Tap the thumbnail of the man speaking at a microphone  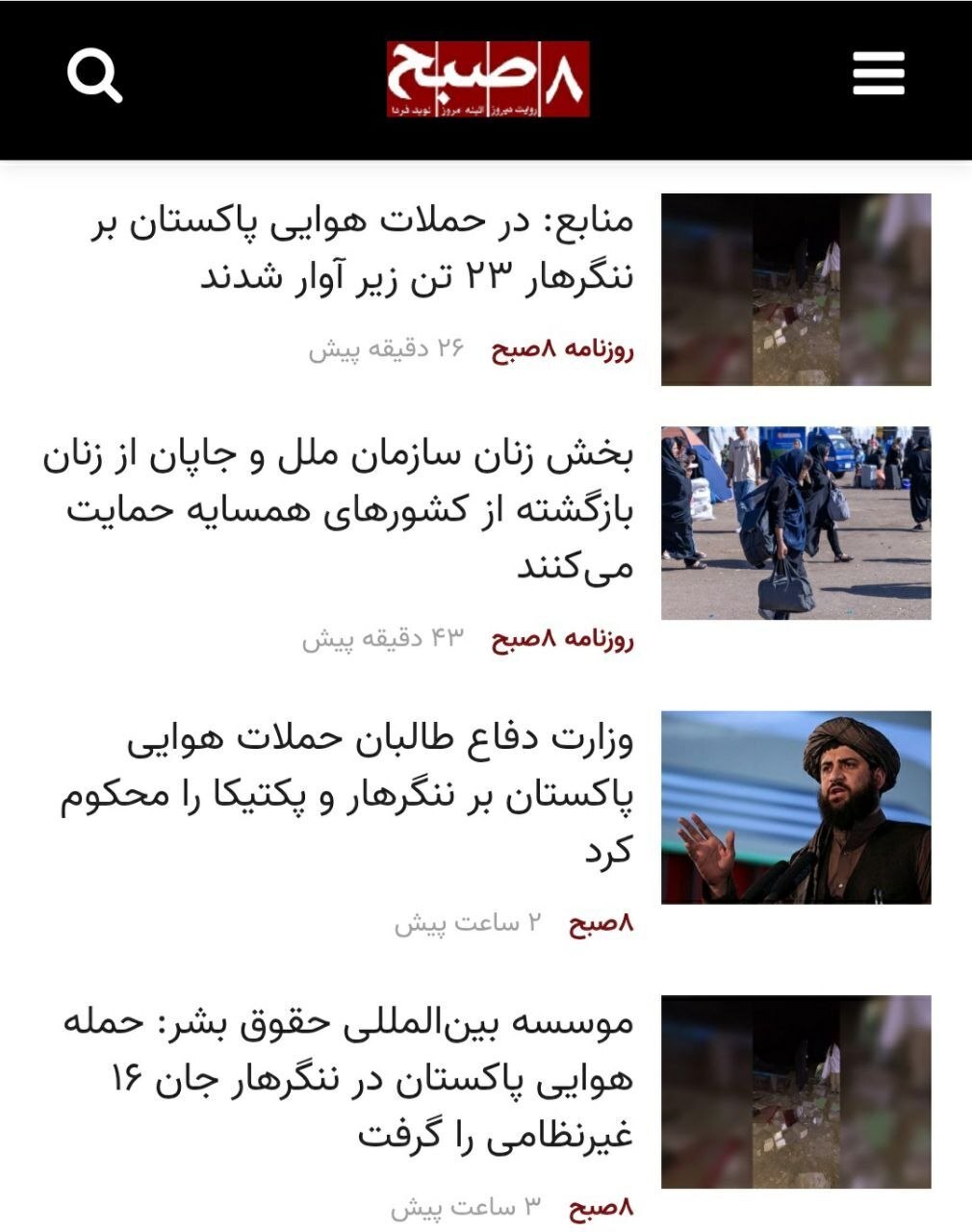(x=795, y=807)
